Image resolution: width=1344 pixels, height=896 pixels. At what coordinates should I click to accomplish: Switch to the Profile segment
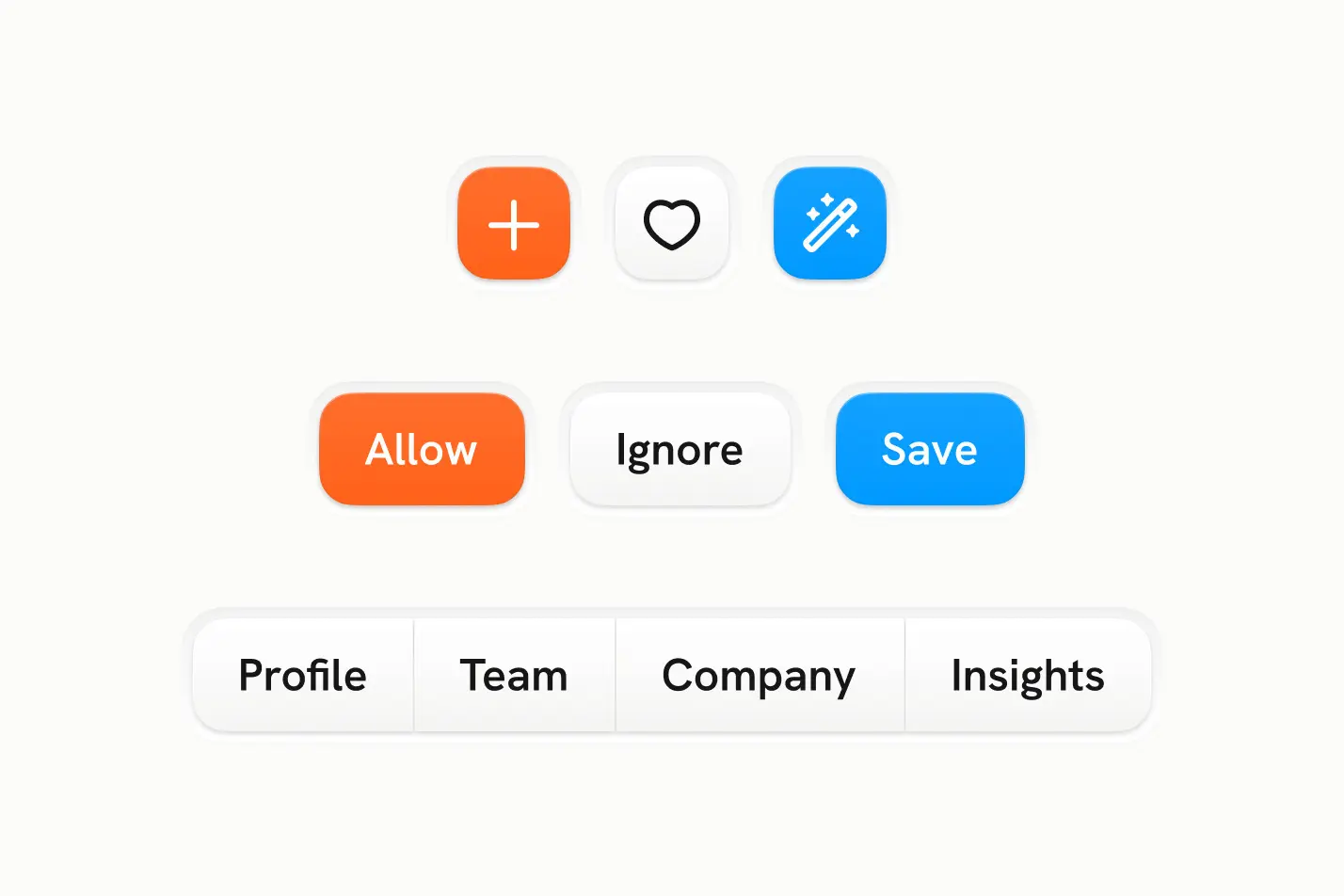(303, 676)
